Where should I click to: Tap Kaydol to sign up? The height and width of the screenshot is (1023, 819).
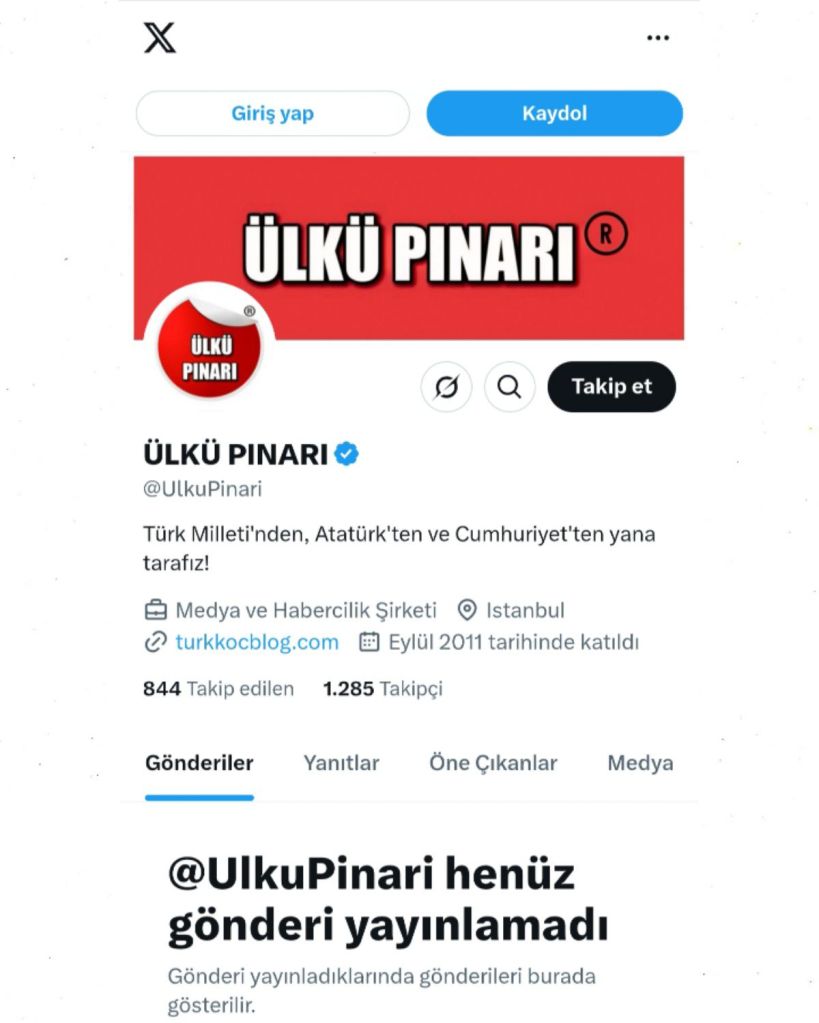[x=554, y=113]
